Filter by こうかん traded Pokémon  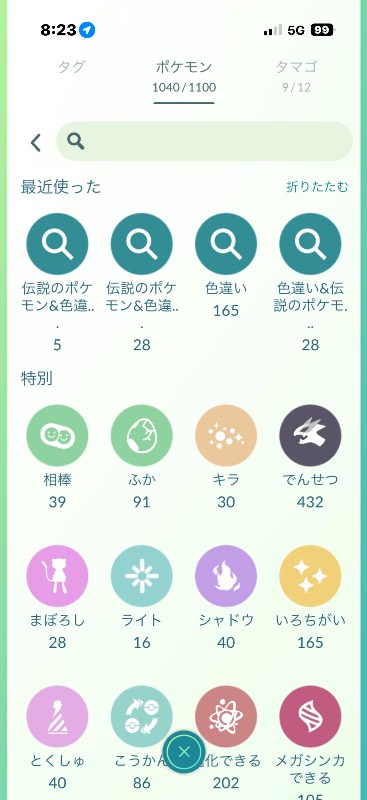point(141,717)
